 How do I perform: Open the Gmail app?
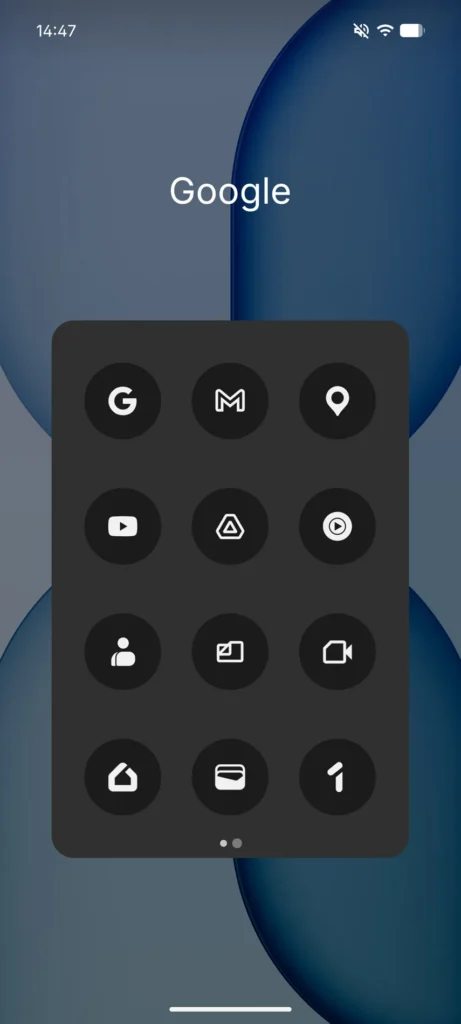(x=230, y=400)
